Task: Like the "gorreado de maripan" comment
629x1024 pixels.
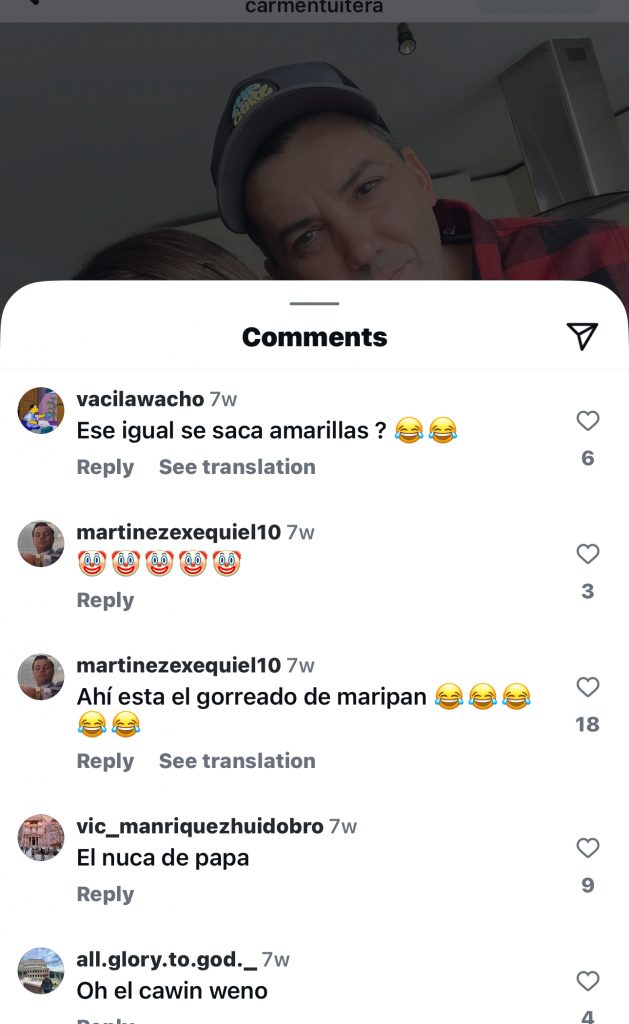Action: 588,687
